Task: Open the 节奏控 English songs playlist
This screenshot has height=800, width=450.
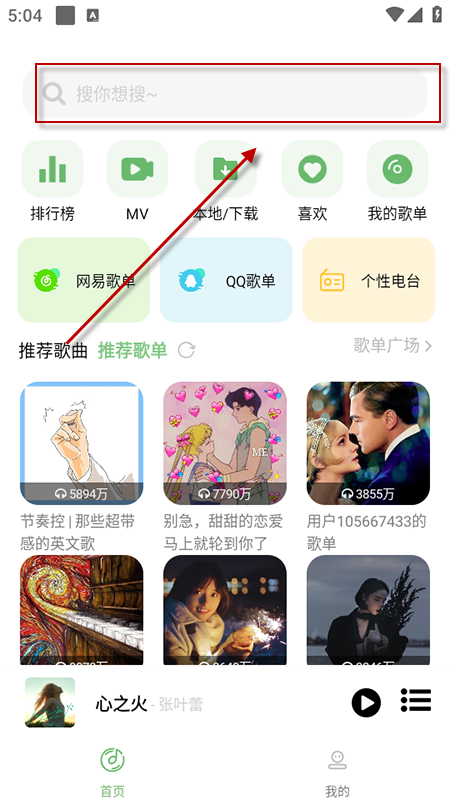Action: pos(82,466)
